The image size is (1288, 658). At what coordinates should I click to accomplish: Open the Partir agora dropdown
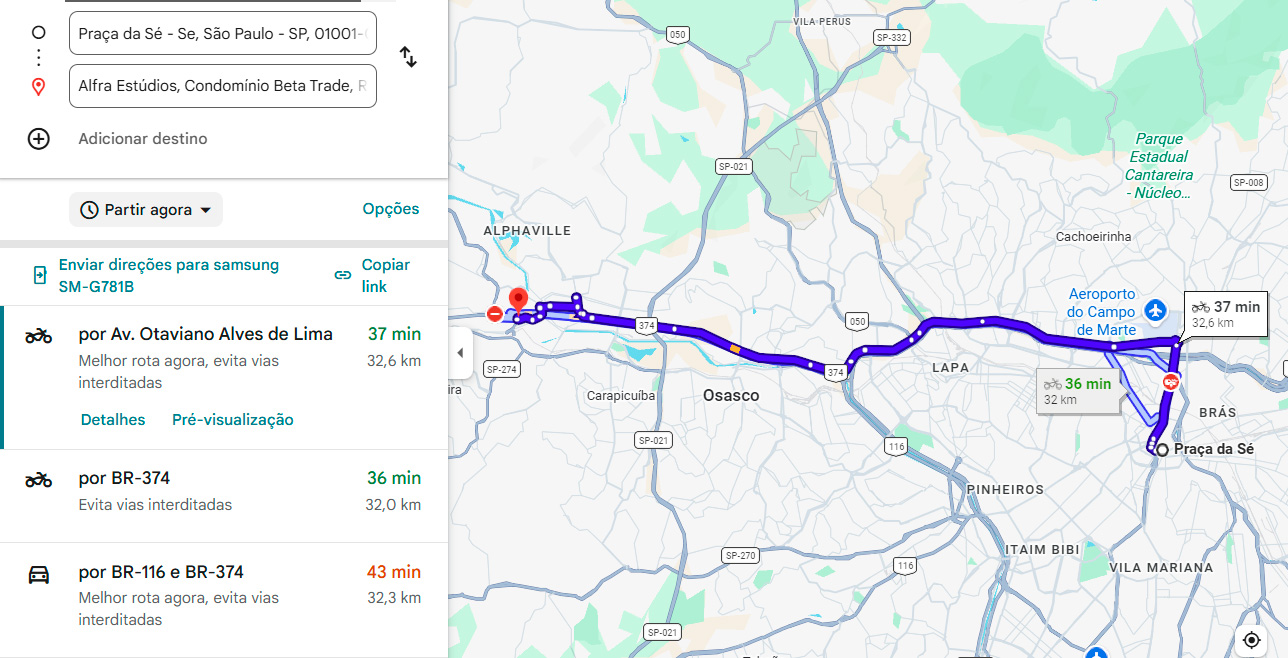point(146,210)
